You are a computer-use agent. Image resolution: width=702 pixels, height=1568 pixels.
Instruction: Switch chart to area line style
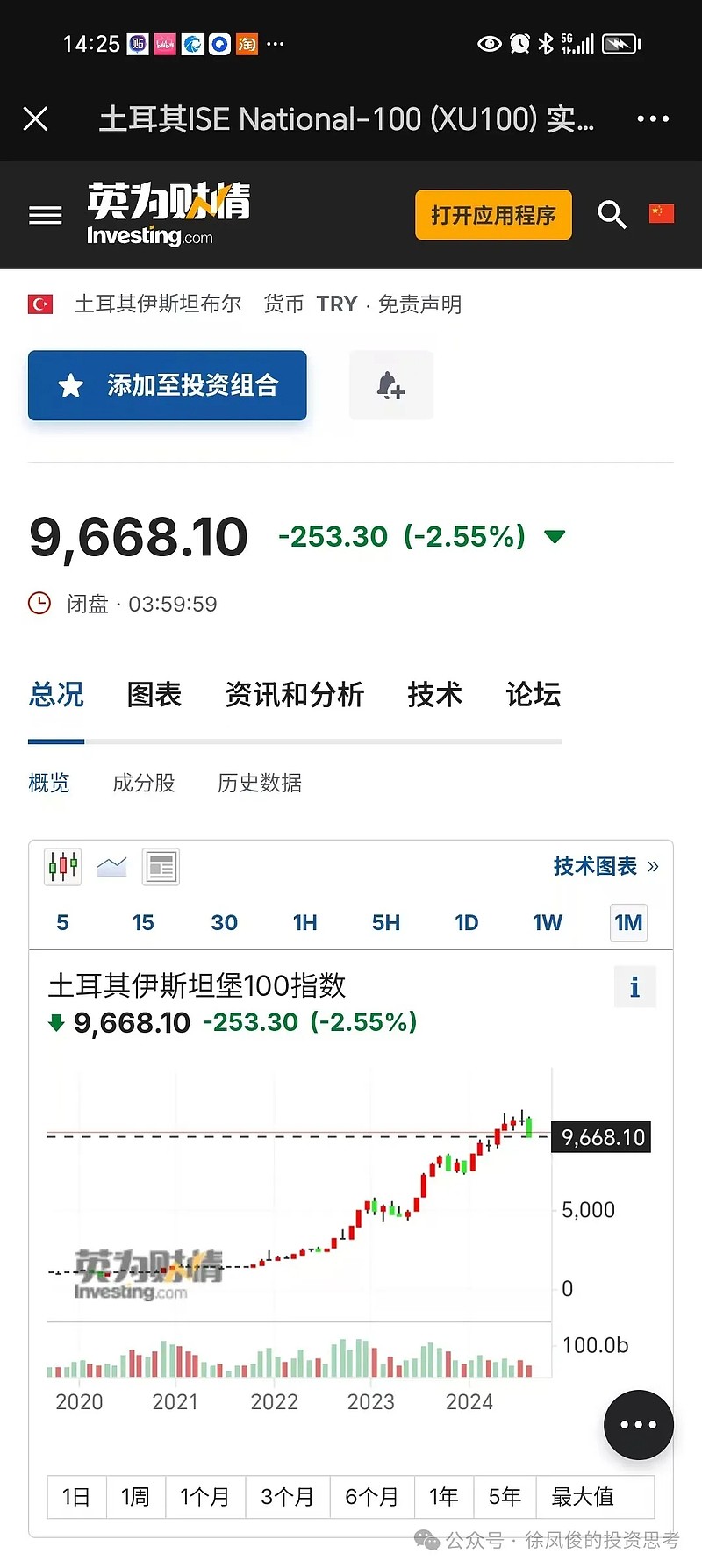(x=111, y=867)
